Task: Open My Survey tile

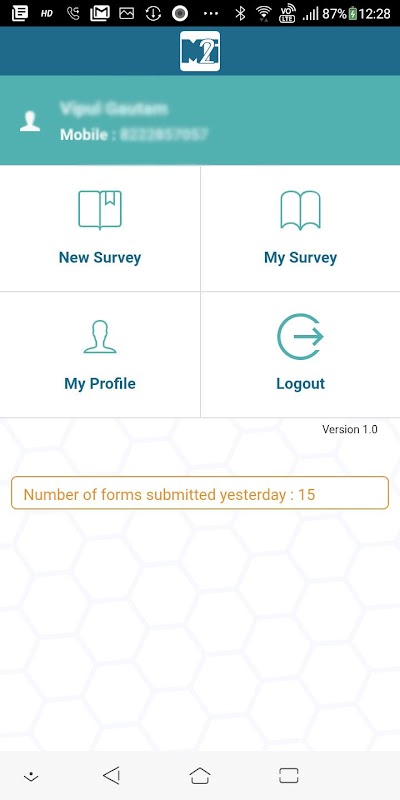Action: (x=301, y=228)
